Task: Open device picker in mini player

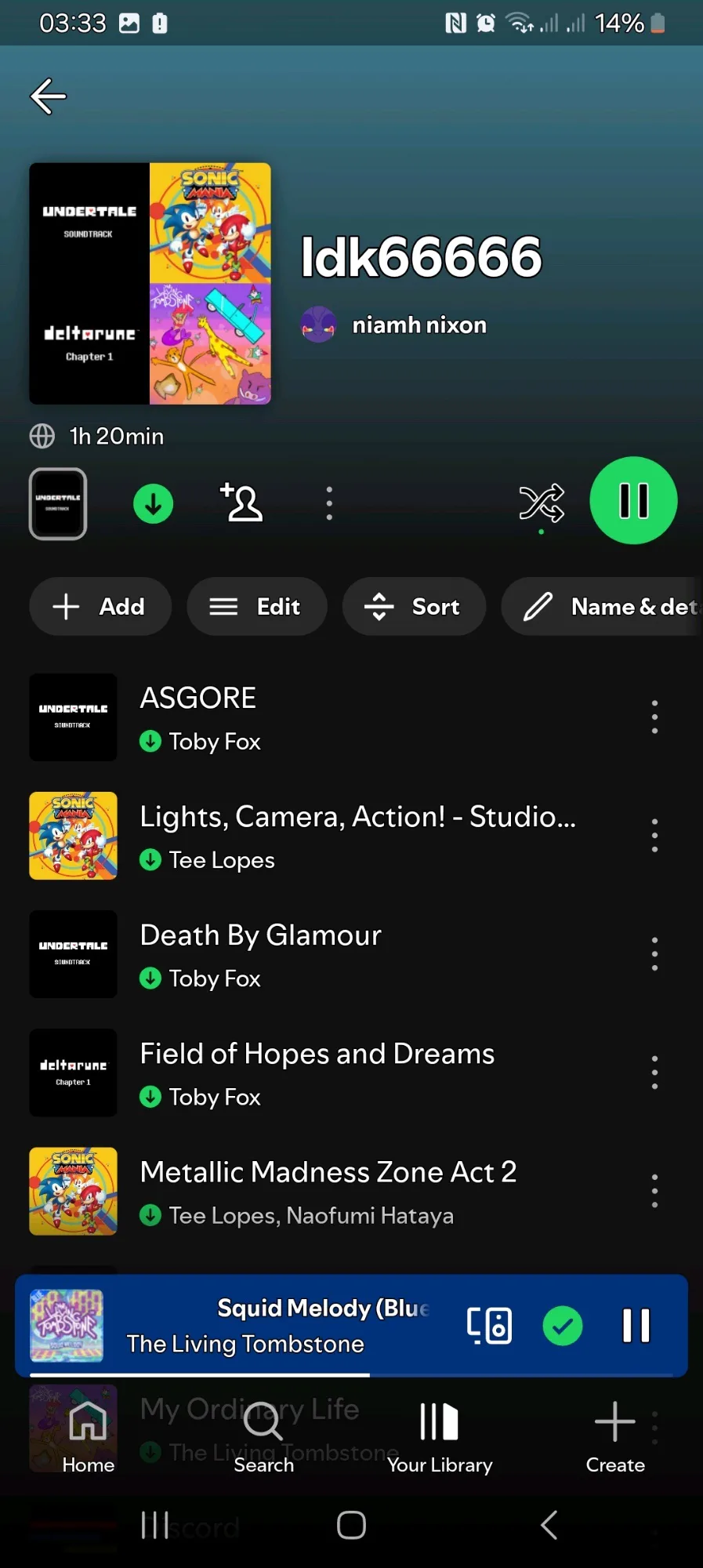Action: pos(490,1326)
